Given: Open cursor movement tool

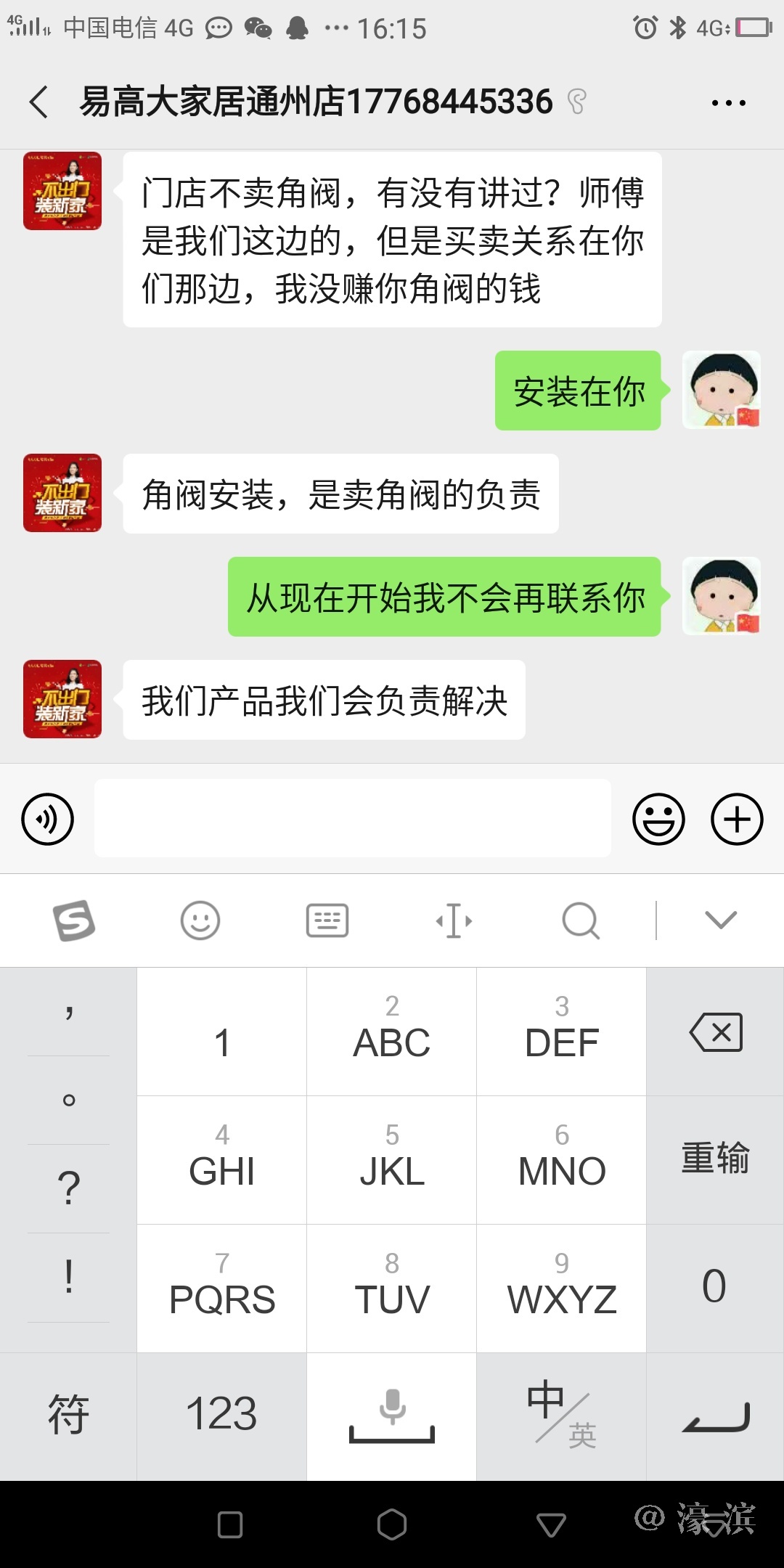Looking at the screenshot, I should (454, 920).
